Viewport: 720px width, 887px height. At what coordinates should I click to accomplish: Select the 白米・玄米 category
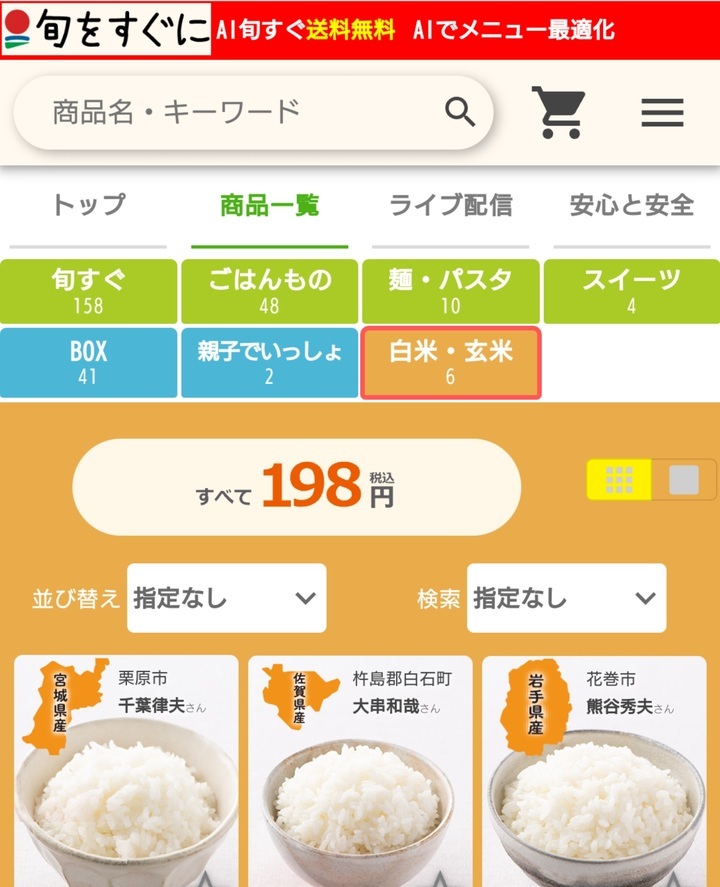tap(451, 363)
